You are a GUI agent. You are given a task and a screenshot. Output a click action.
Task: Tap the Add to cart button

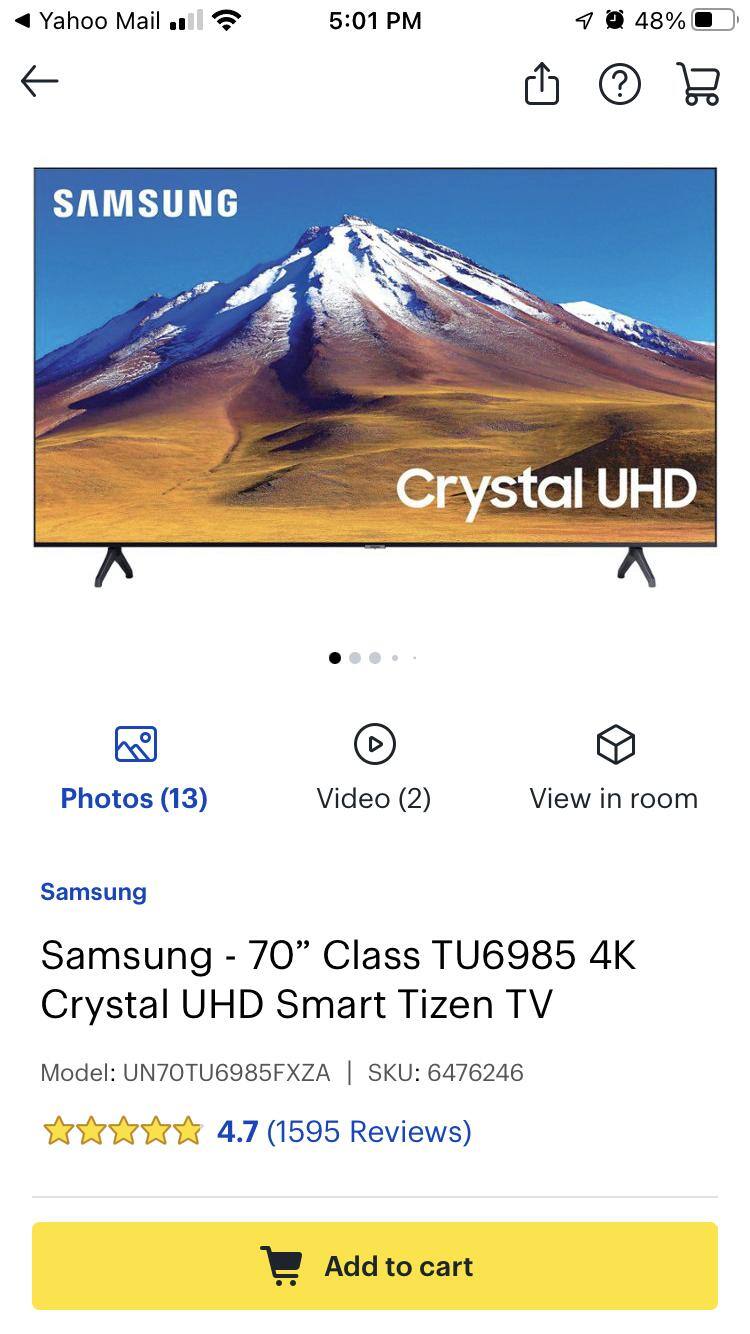[375, 1265]
